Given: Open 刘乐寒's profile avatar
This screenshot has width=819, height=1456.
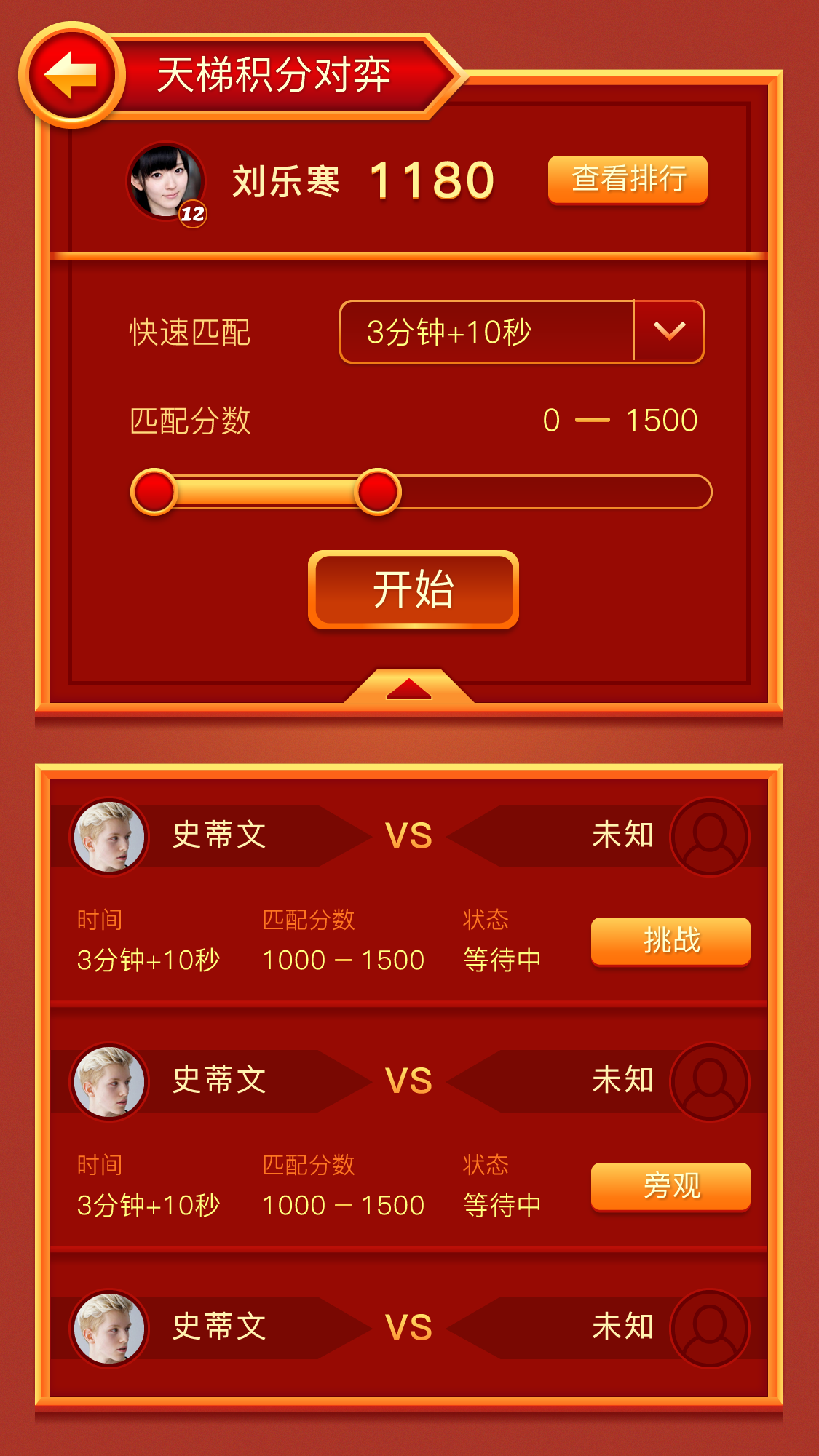Looking at the screenshot, I should [x=165, y=181].
